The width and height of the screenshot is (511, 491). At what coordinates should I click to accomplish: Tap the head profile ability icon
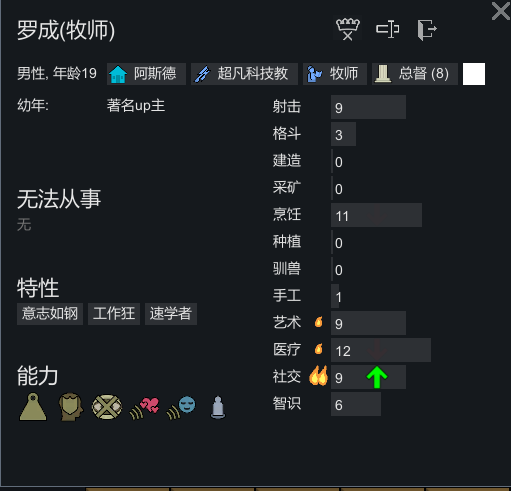coord(70,407)
